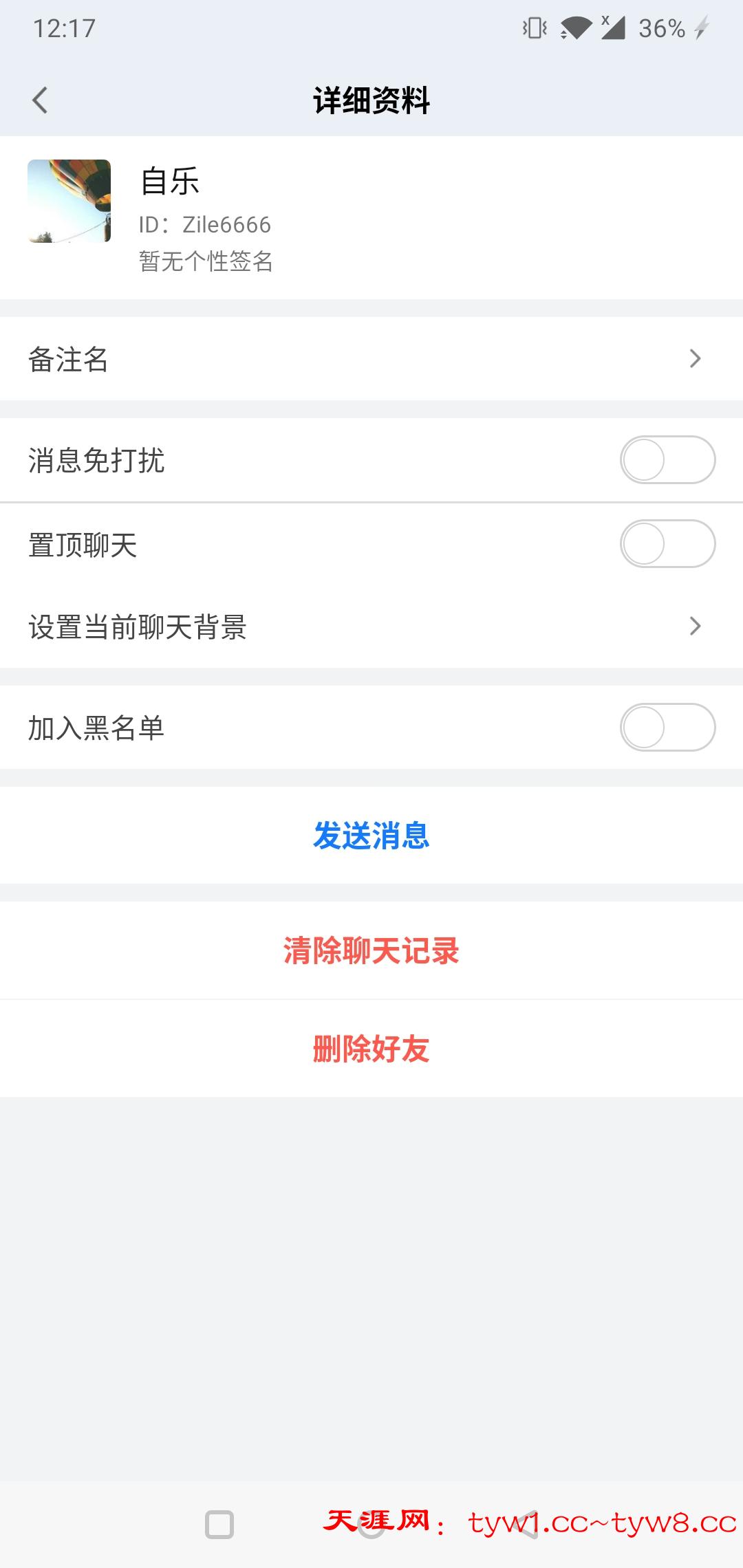Tap the 清除聊天记录 button
Viewport: 743px width, 1568px height.
tap(371, 951)
